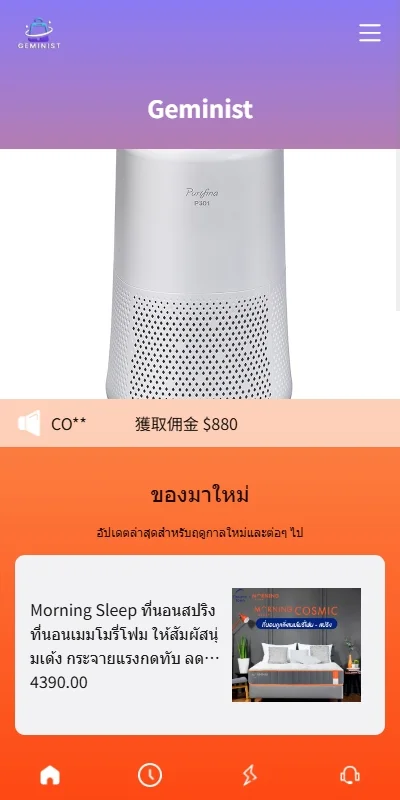Open the air purifier banner
Viewport: 400px width, 800px height.
pyautogui.click(x=200, y=274)
